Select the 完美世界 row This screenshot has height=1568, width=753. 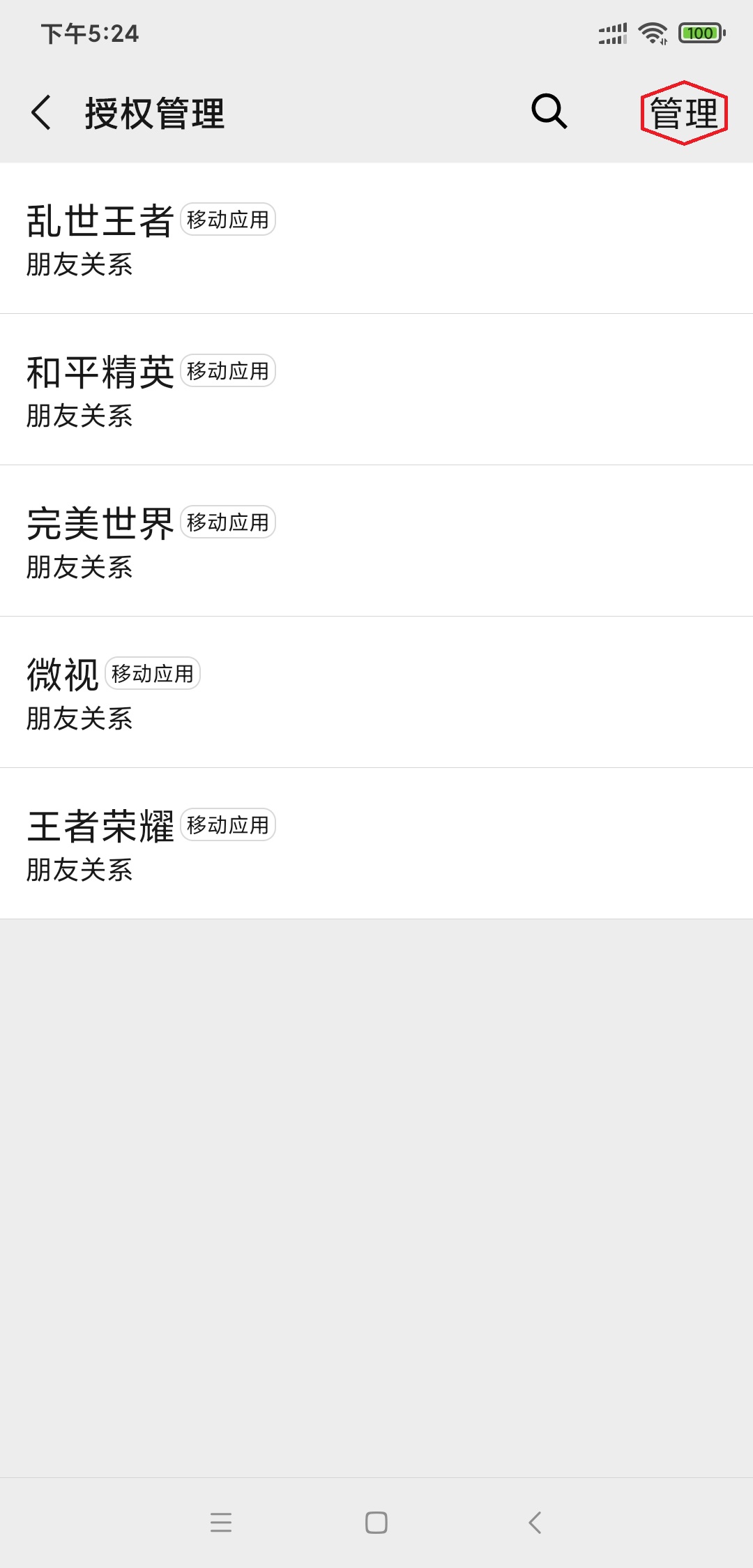(x=376, y=541)
